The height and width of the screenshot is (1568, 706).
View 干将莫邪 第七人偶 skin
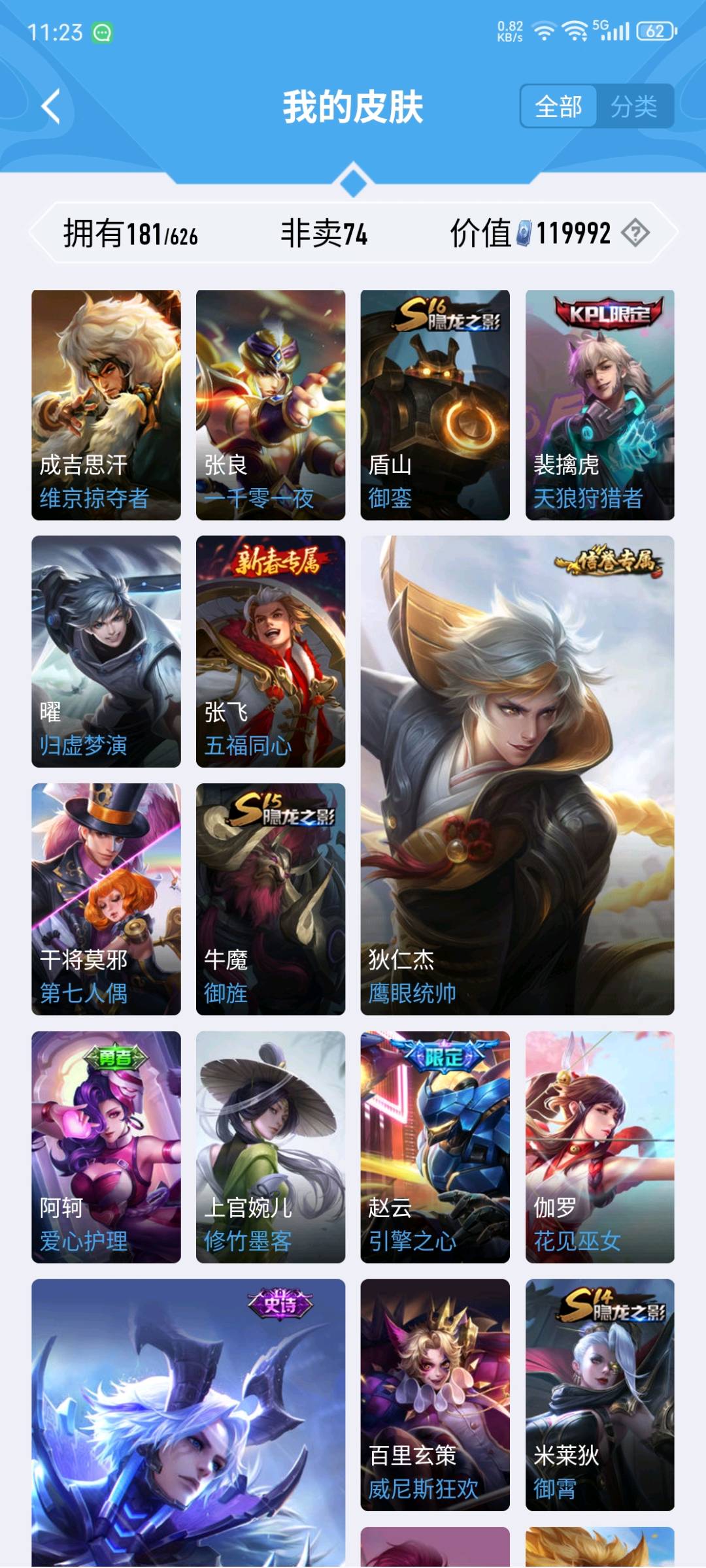point(106,899)
